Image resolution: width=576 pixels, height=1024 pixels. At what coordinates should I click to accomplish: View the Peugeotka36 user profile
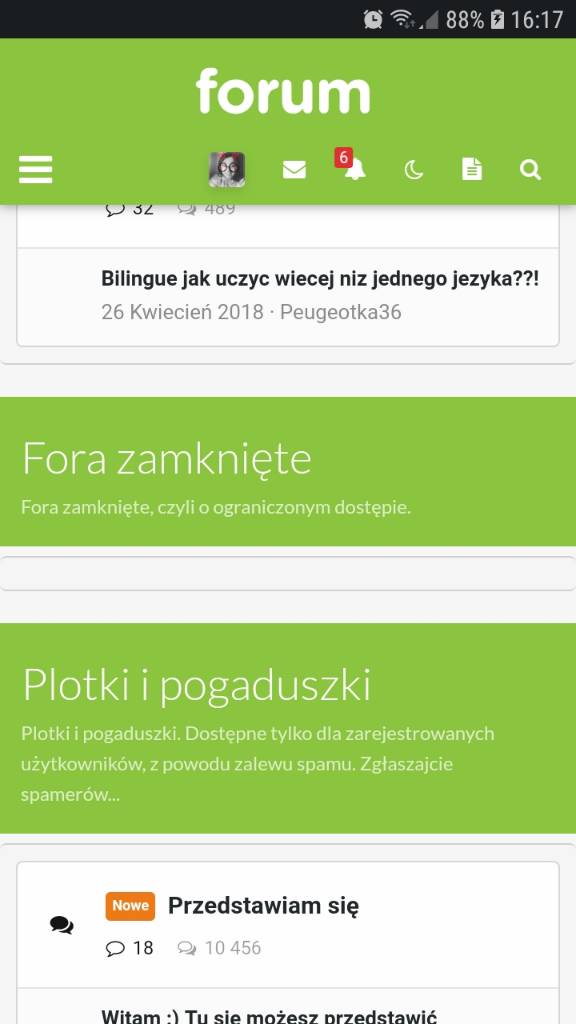[340, 312]
